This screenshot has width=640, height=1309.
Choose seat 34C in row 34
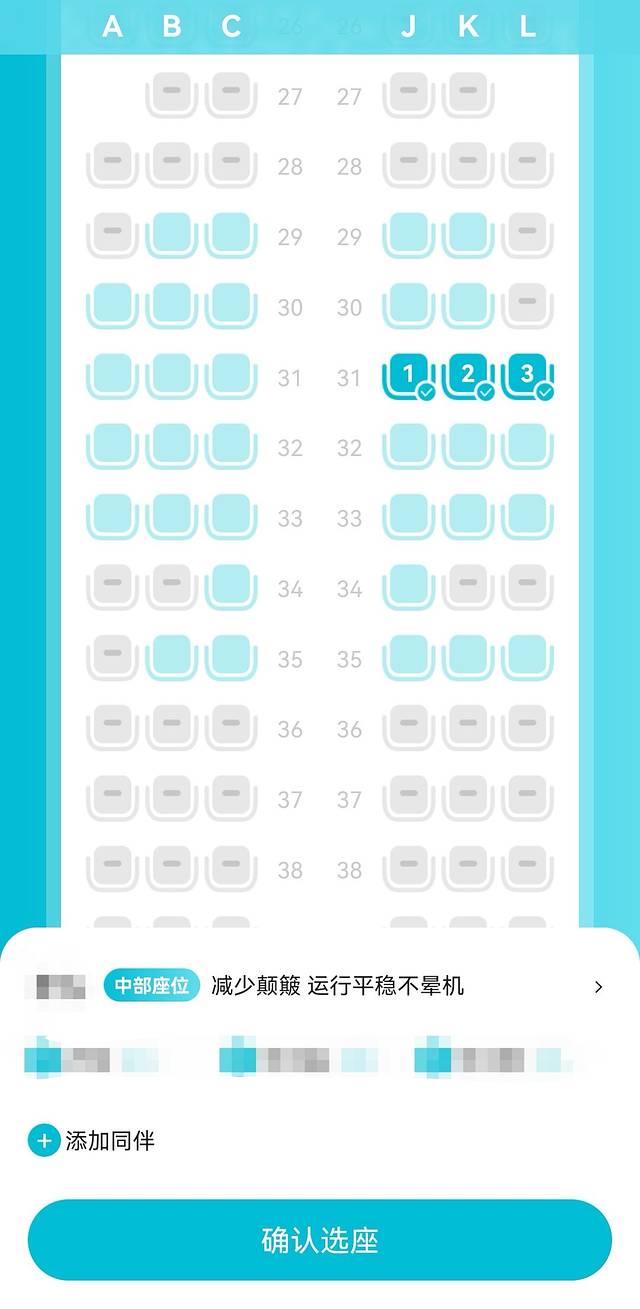231,586
